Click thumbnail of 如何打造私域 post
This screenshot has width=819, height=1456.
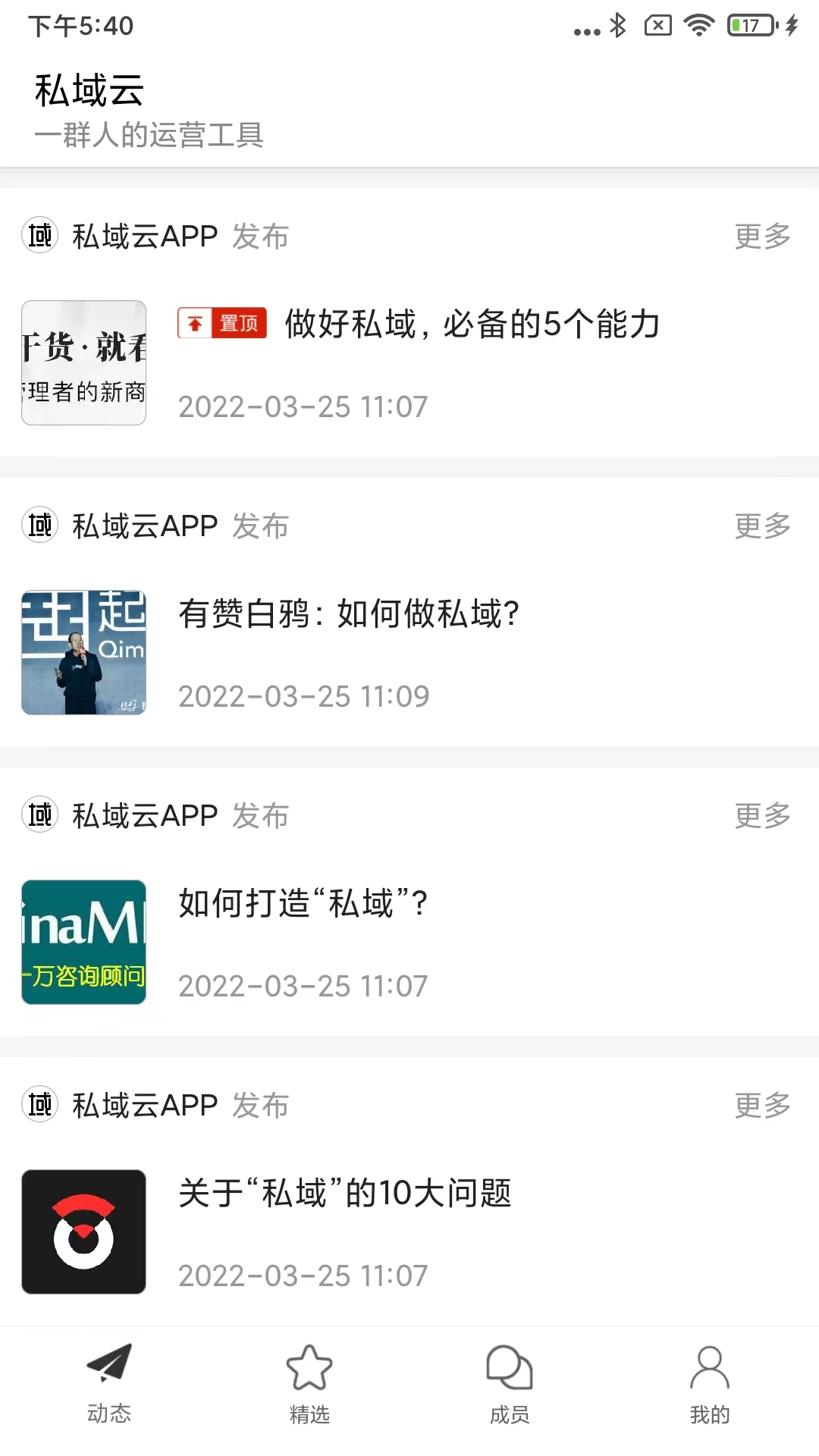point(83,943)
